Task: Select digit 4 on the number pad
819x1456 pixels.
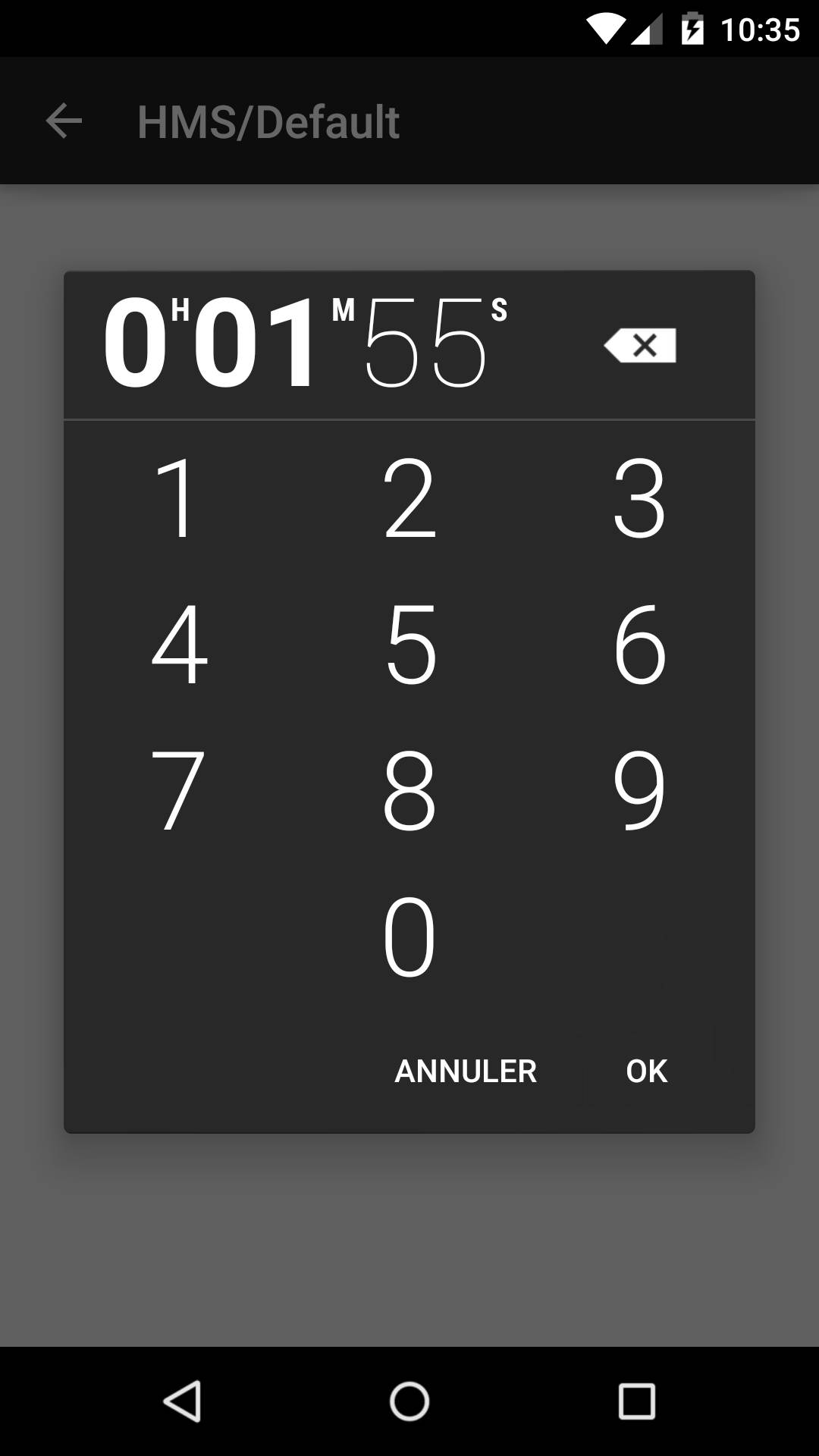Action: point(179,643)
